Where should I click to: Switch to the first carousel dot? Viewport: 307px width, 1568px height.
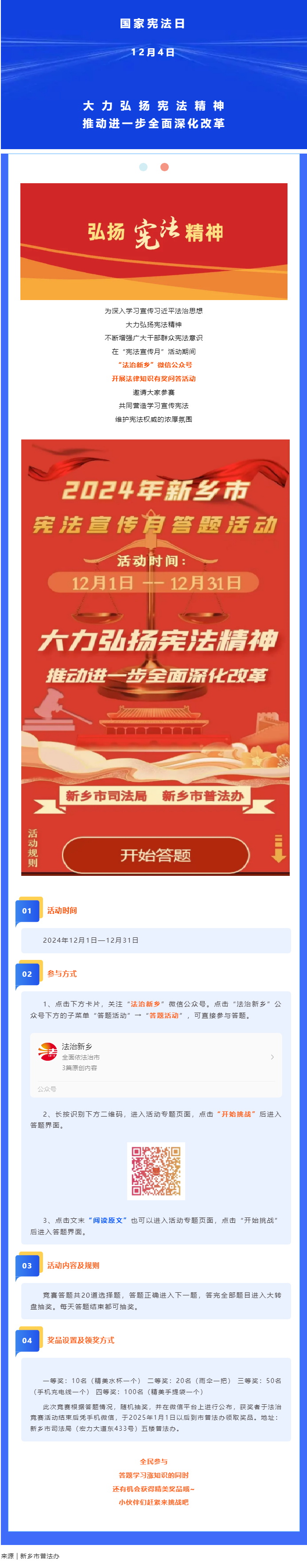click(143, 167)
